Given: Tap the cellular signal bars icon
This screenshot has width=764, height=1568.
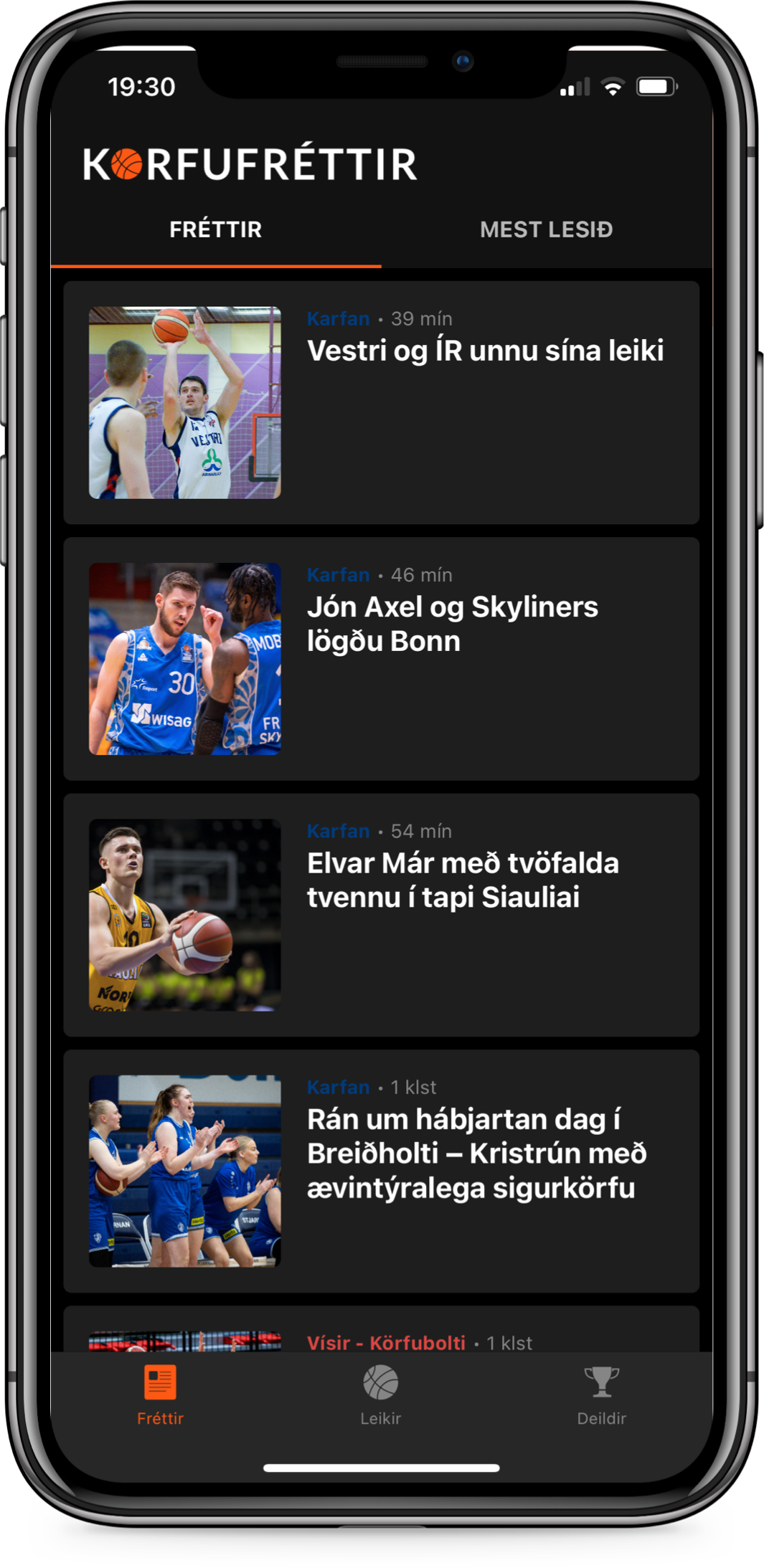Looking at the screenshot, I should pyautogui.click(x=574, y=86).
